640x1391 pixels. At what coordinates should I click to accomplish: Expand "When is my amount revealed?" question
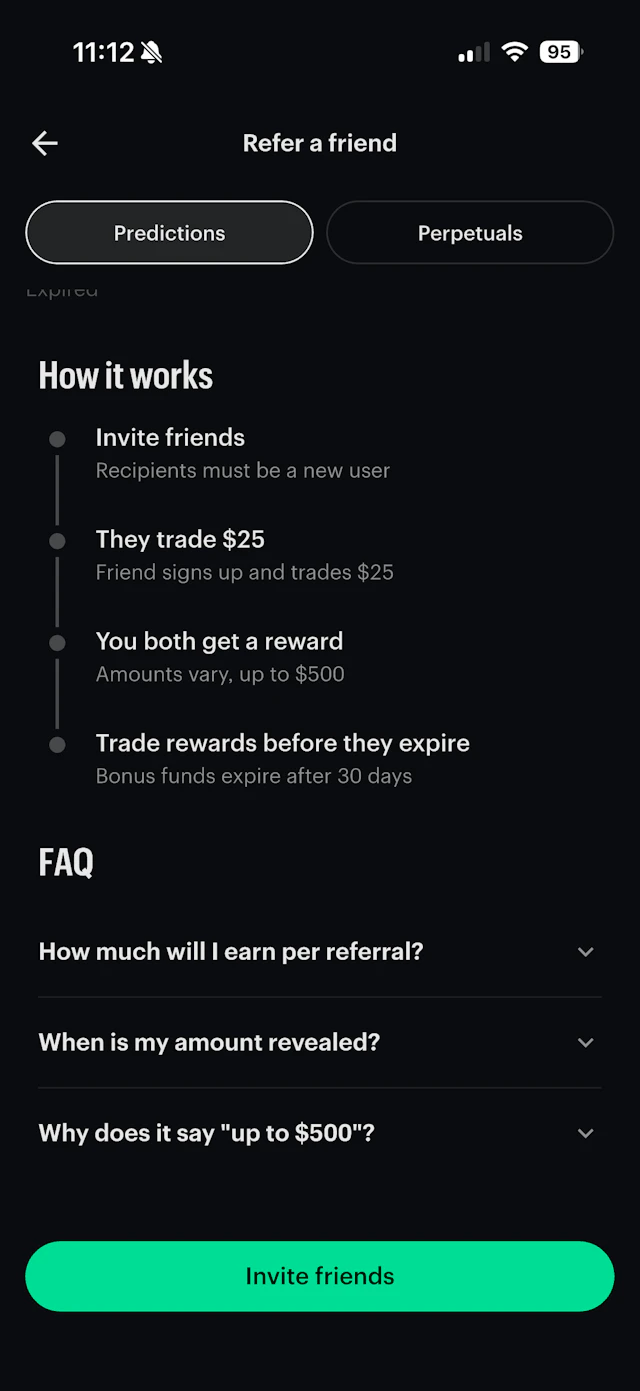319,1043
